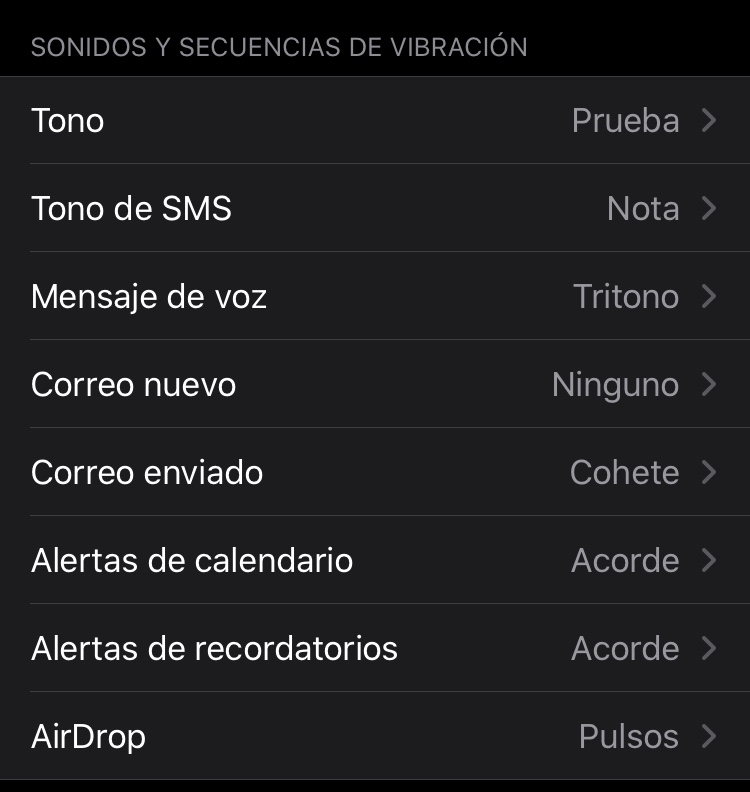Open Correo nuevo sound options
This screenshot has height=792, width=750.
[375, 385]
